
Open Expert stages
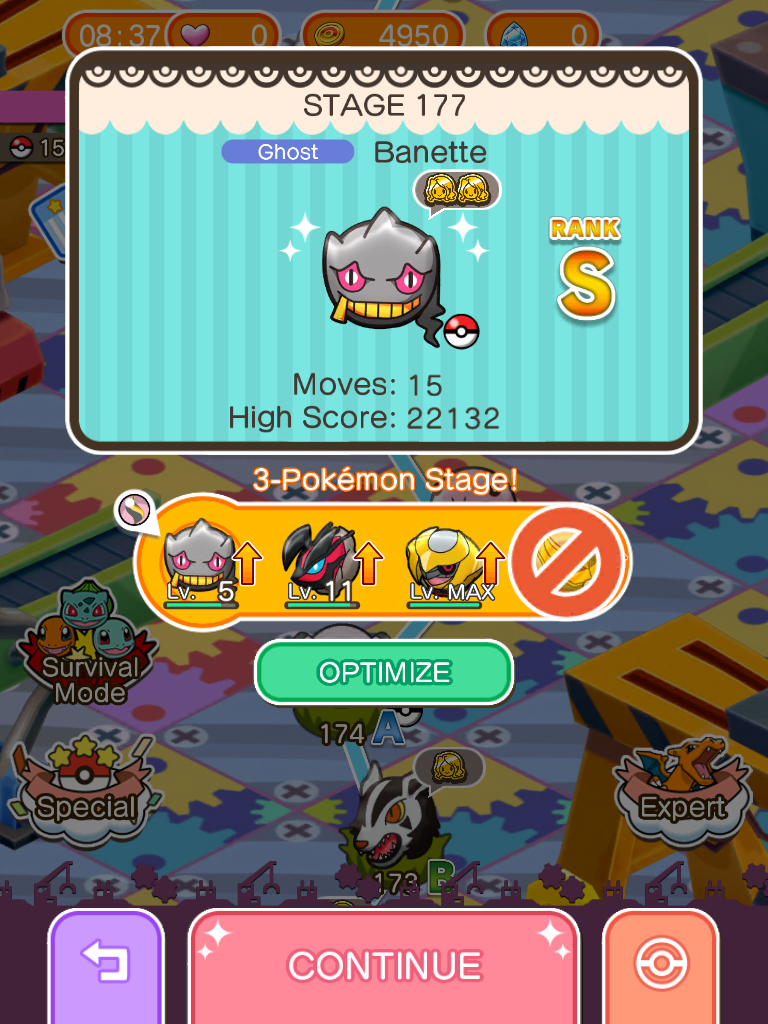pos(683,790)
